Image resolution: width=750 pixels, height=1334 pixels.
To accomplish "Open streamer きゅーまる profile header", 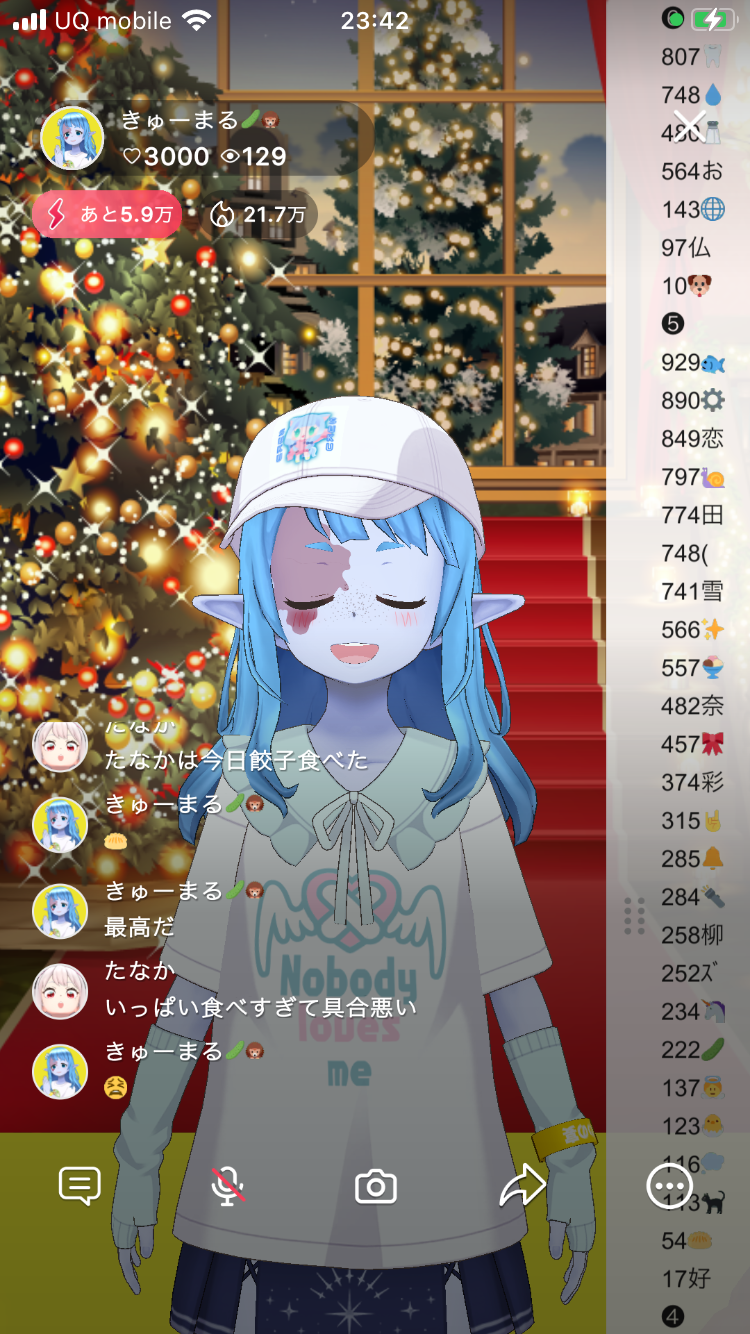I will 200,138.
